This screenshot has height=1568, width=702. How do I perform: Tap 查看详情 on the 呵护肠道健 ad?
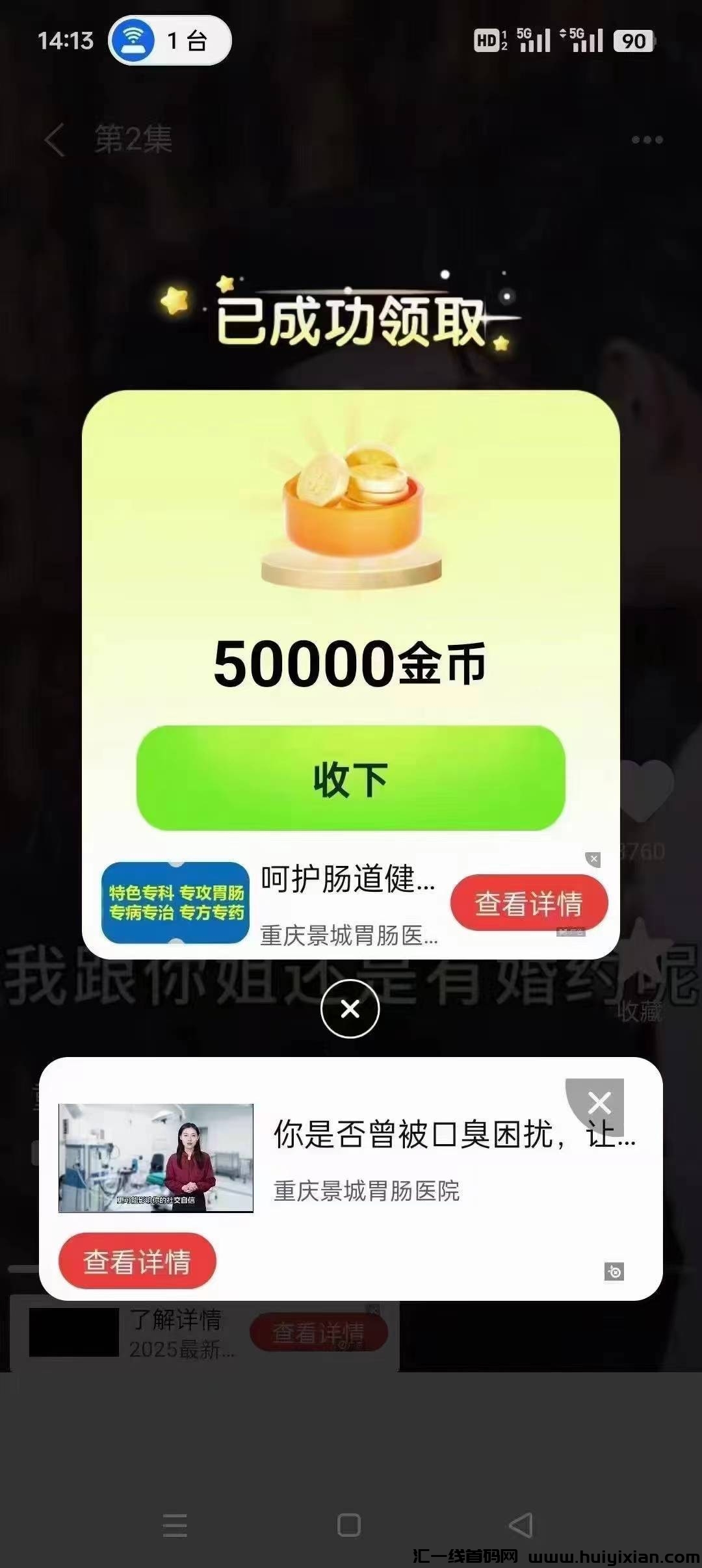pyautogui.click(x=528, y=903)
